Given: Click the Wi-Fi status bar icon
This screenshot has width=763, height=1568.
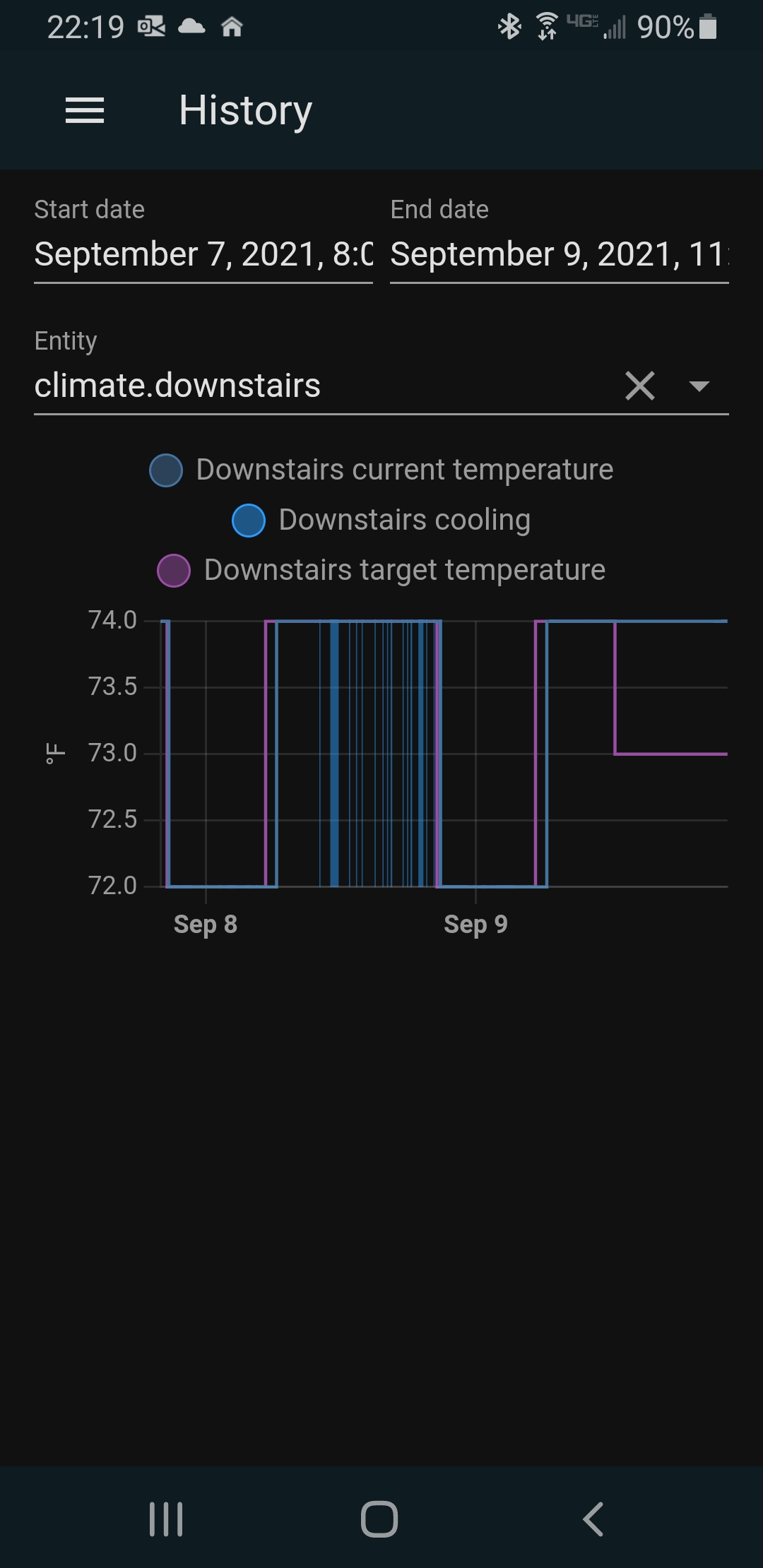Looking at the screenshot, I should [545, 27].
